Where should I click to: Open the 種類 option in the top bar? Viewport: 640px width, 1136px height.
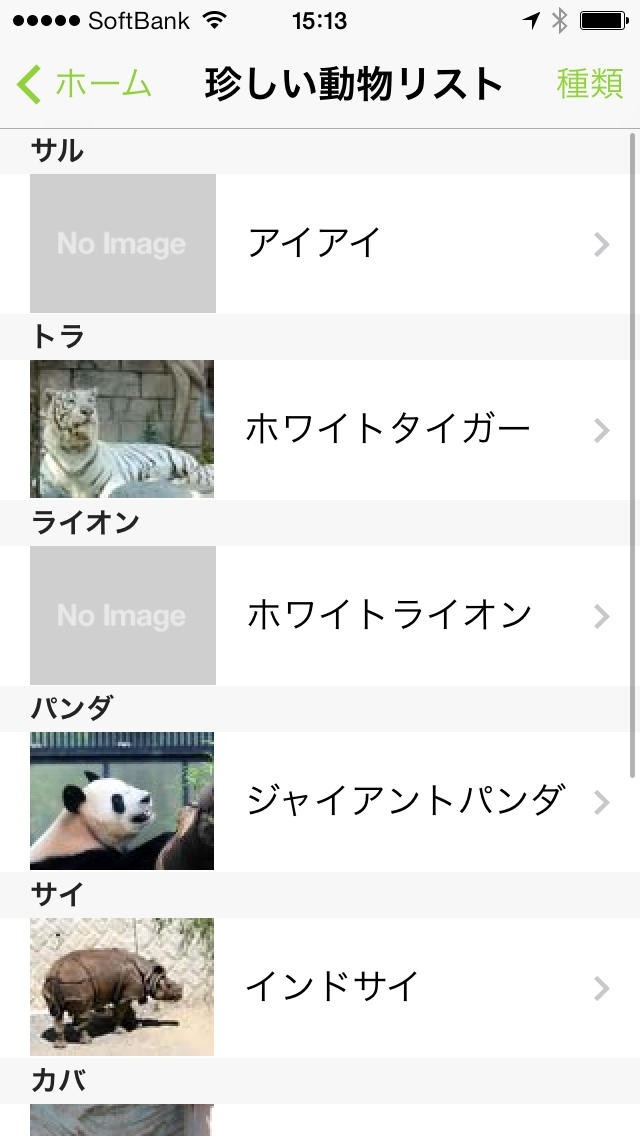589,85
